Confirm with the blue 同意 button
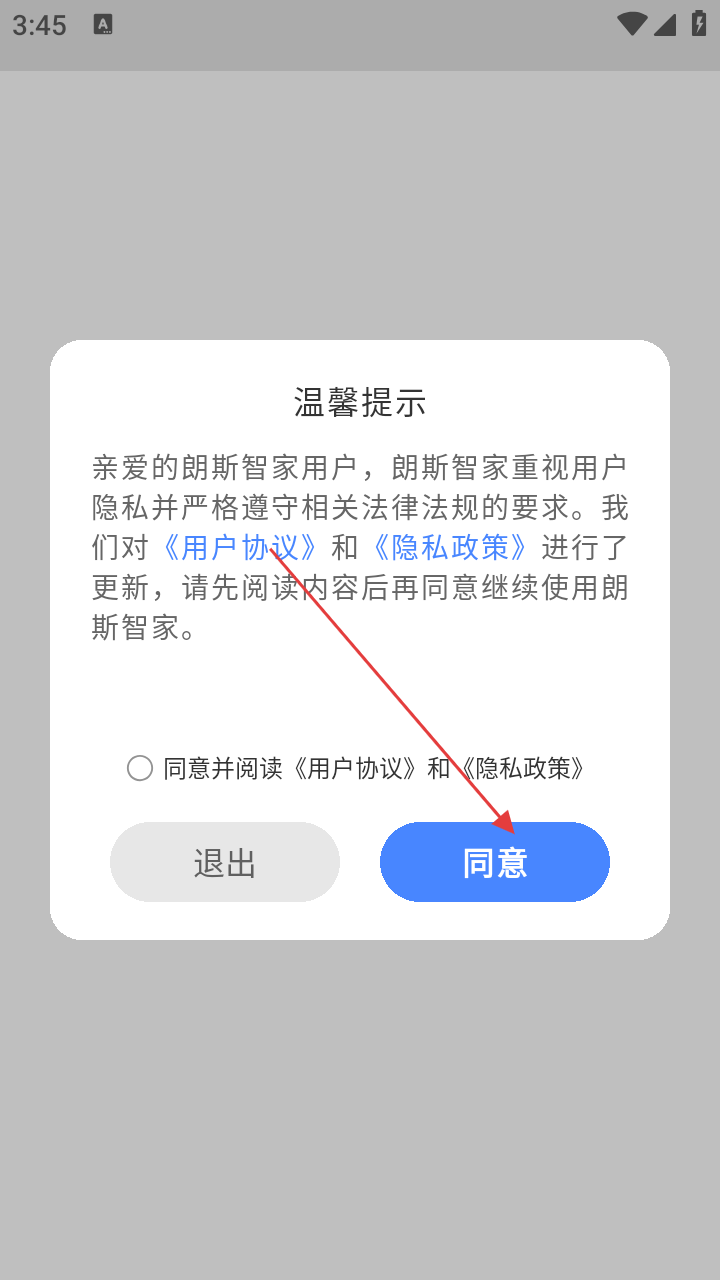Screen dimensions: 720x1280 [x=495, y=862]
